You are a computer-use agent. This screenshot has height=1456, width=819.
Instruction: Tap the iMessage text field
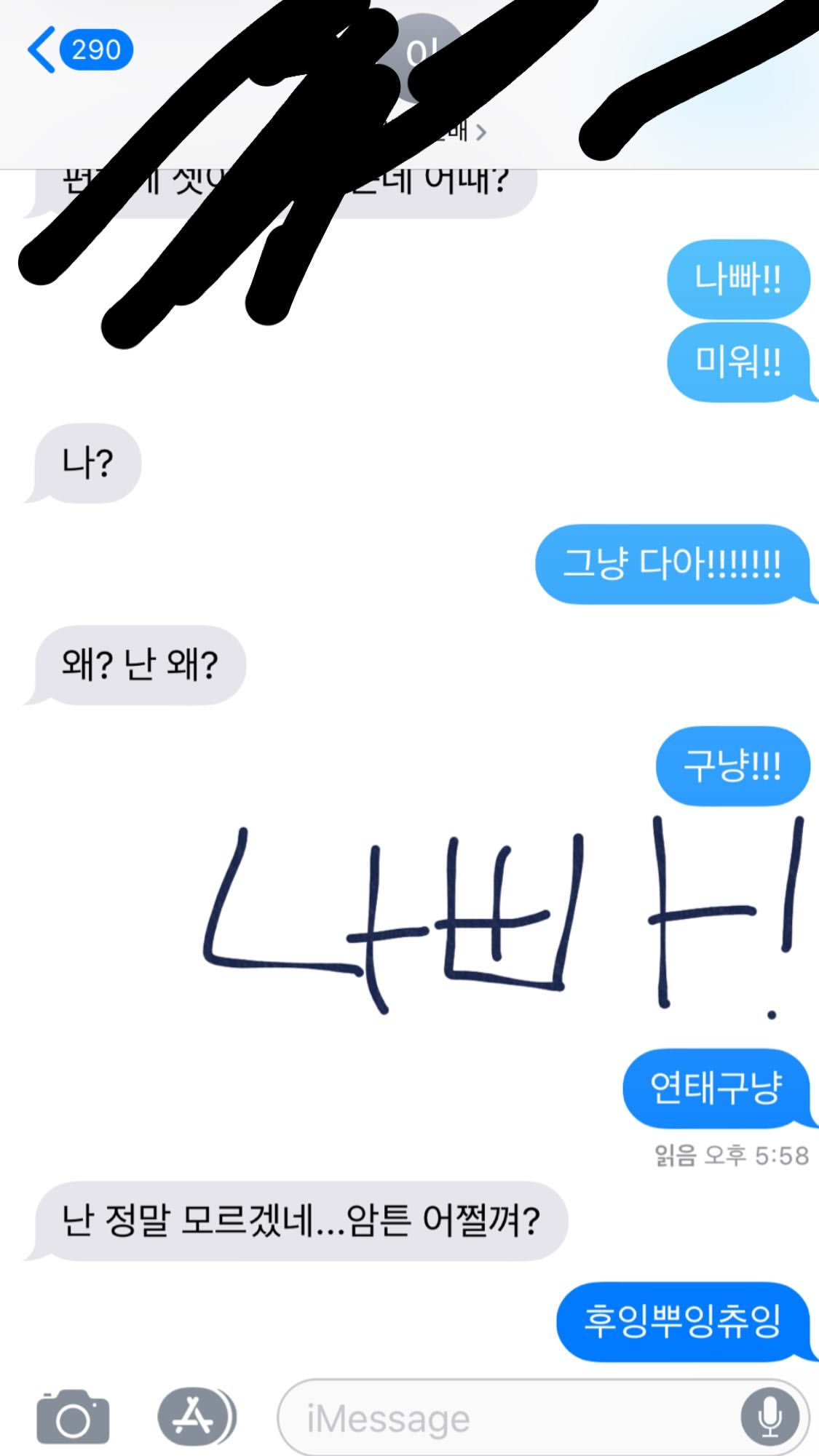(x=510, y=1417)
